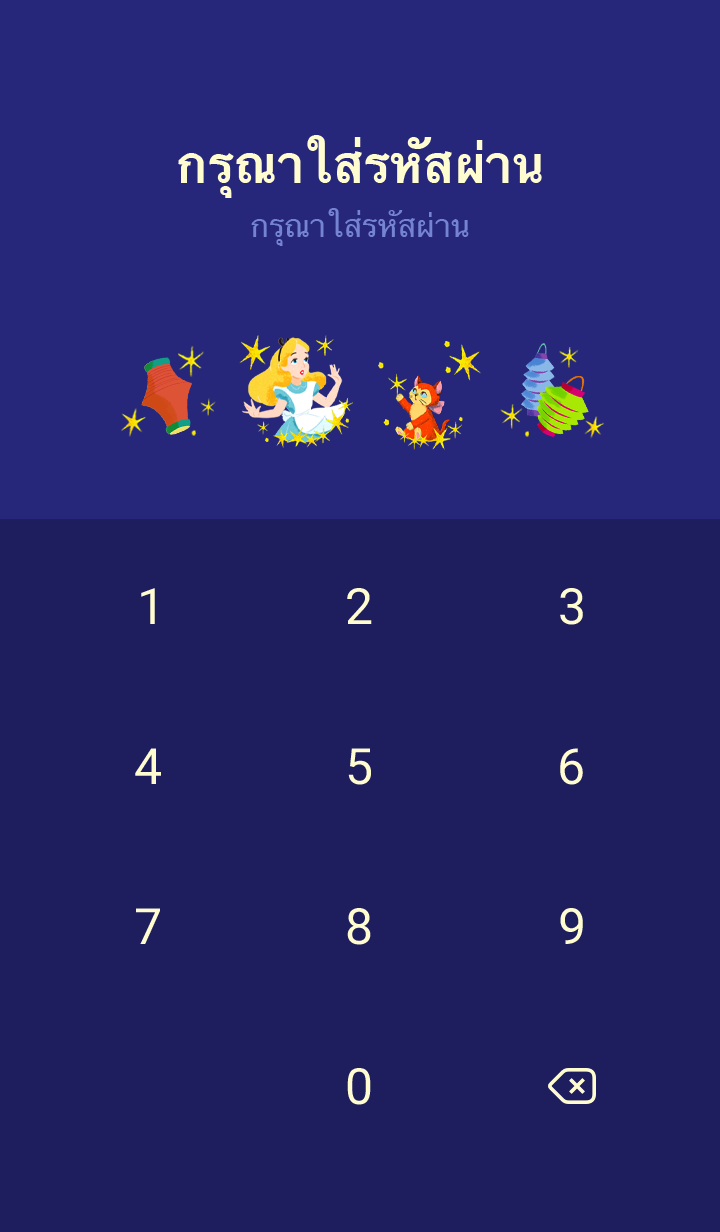Tap the number 8 key
The image size is (720, 1232).
tap(359, 927)
